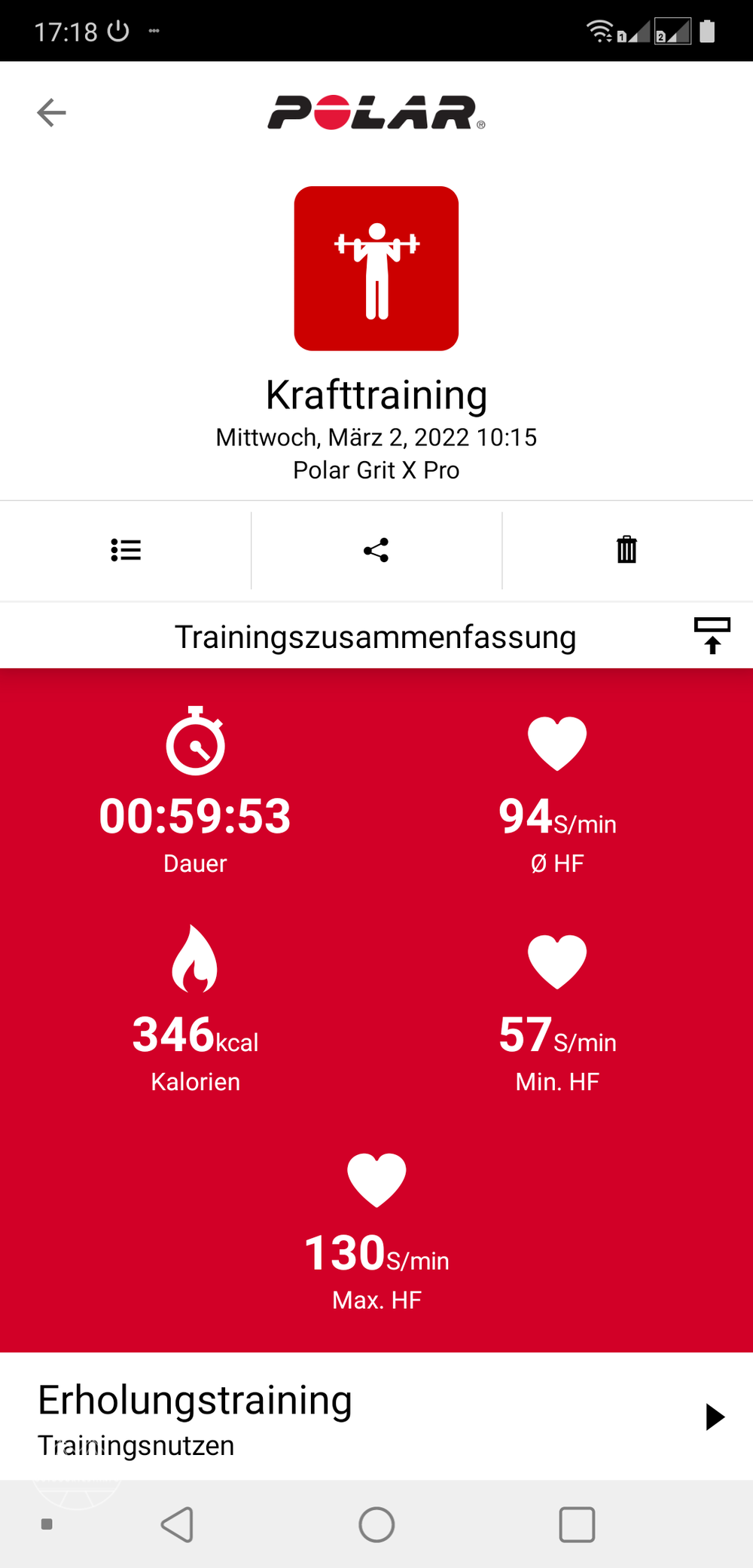Delete this training with the trash icon
This screenshot has height=1568, width=753.
(x=626, y=550)
